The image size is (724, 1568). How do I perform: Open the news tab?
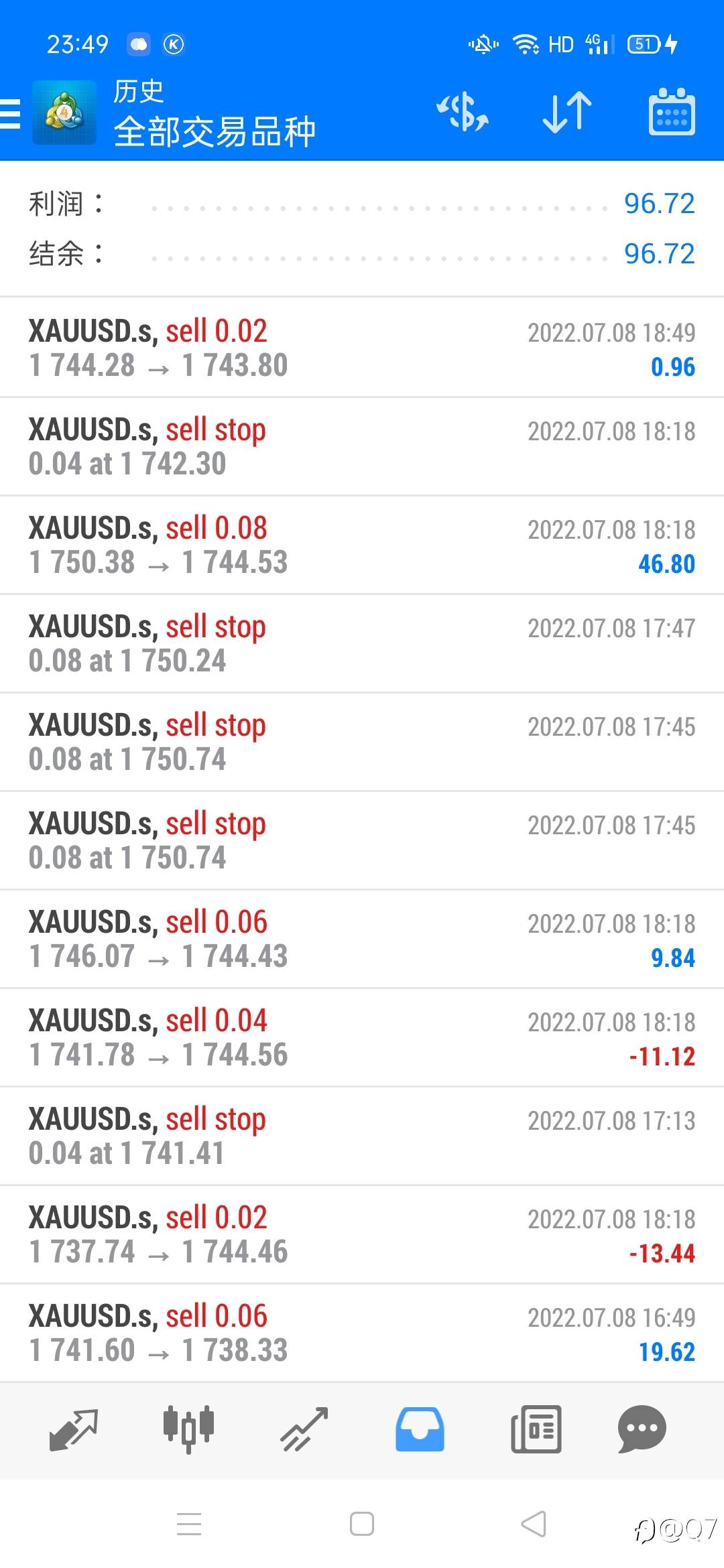pyautogui.click(x=536, y=1429)
